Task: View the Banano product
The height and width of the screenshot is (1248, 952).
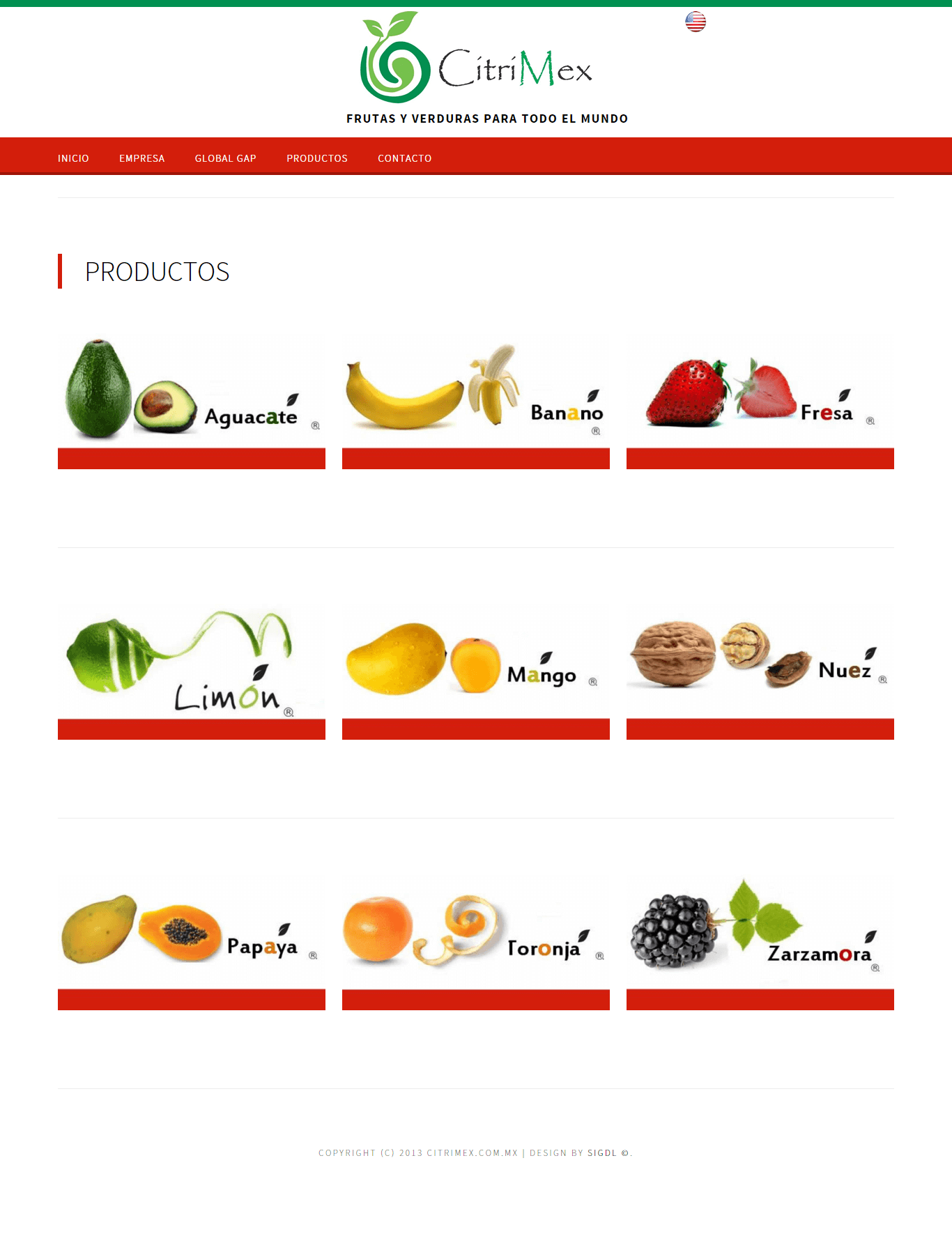Action: click(x=475, y=392)
